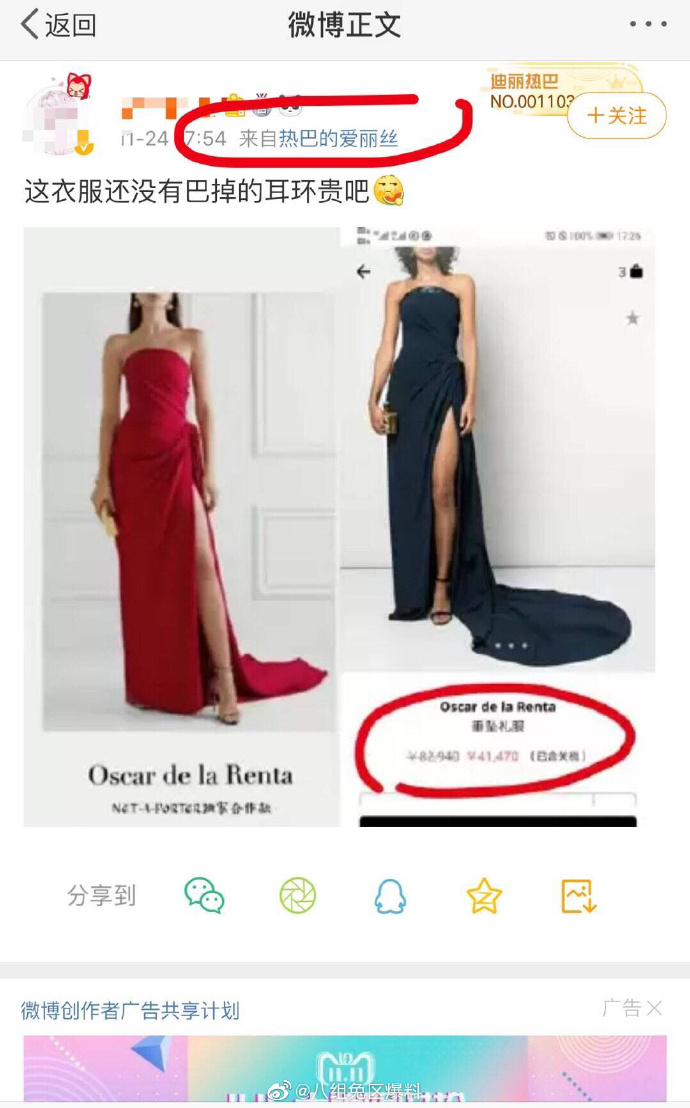Screen dimensions: 690x1108
Task: Open the three-dot overflow menu
Action: click(x=647, y=25)
